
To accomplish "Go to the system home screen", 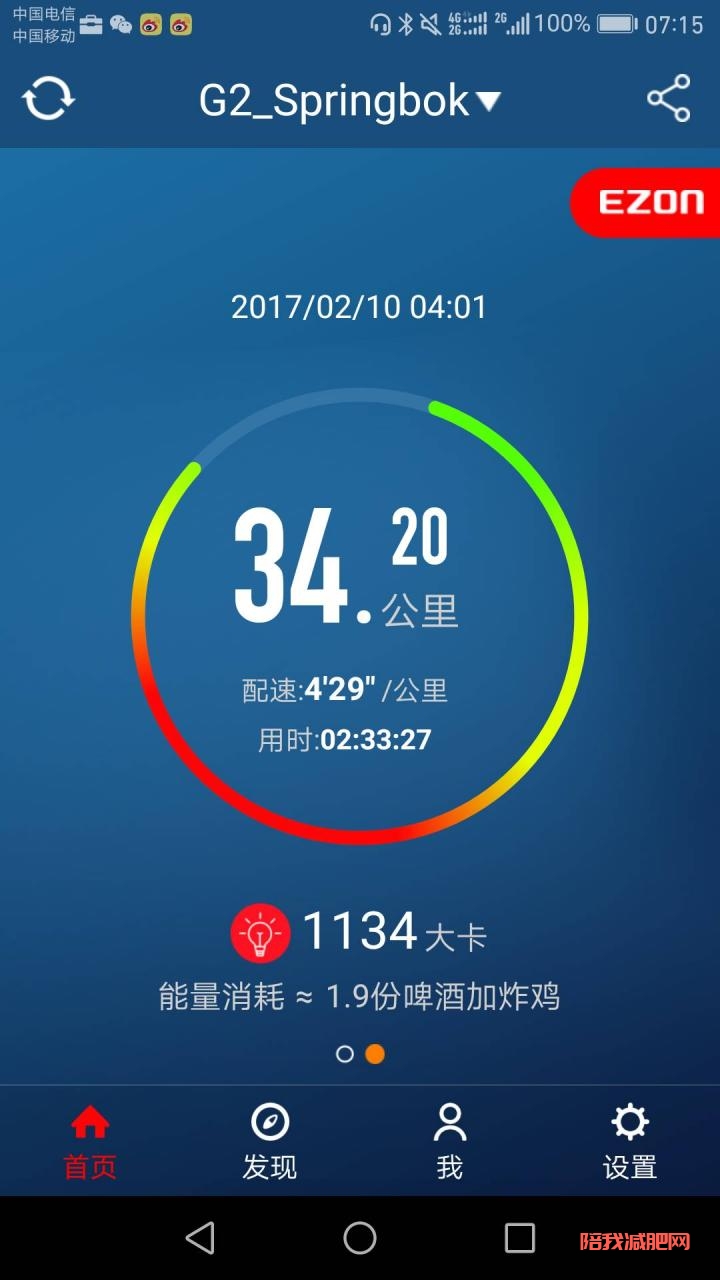I will (x=360, y=1238).
